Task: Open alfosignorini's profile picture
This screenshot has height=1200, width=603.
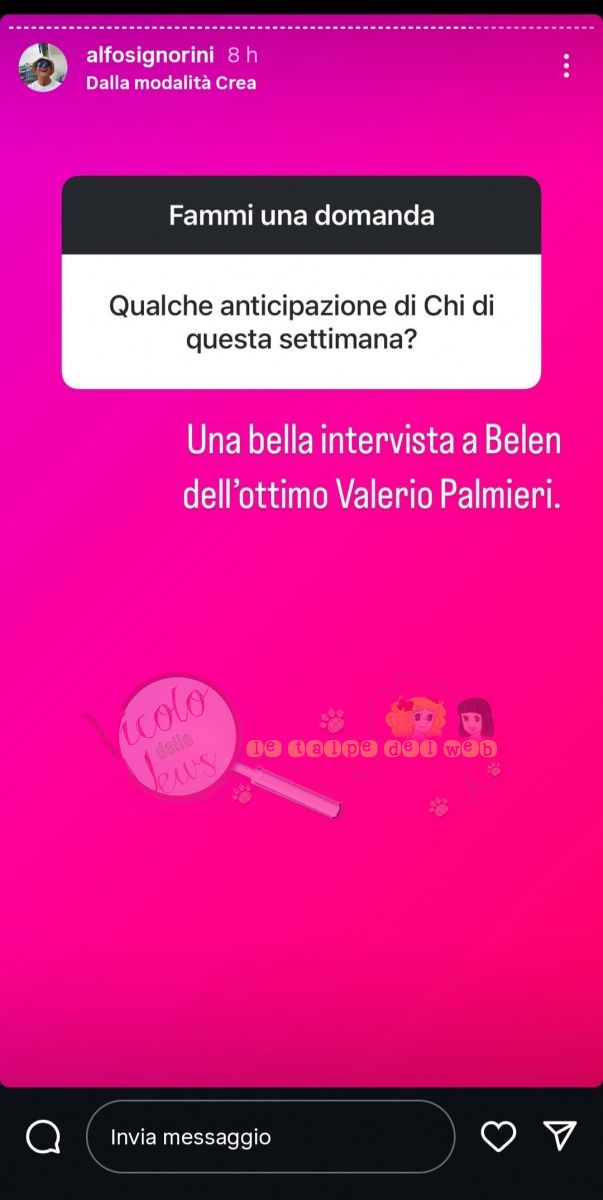Action: (44, 69)
